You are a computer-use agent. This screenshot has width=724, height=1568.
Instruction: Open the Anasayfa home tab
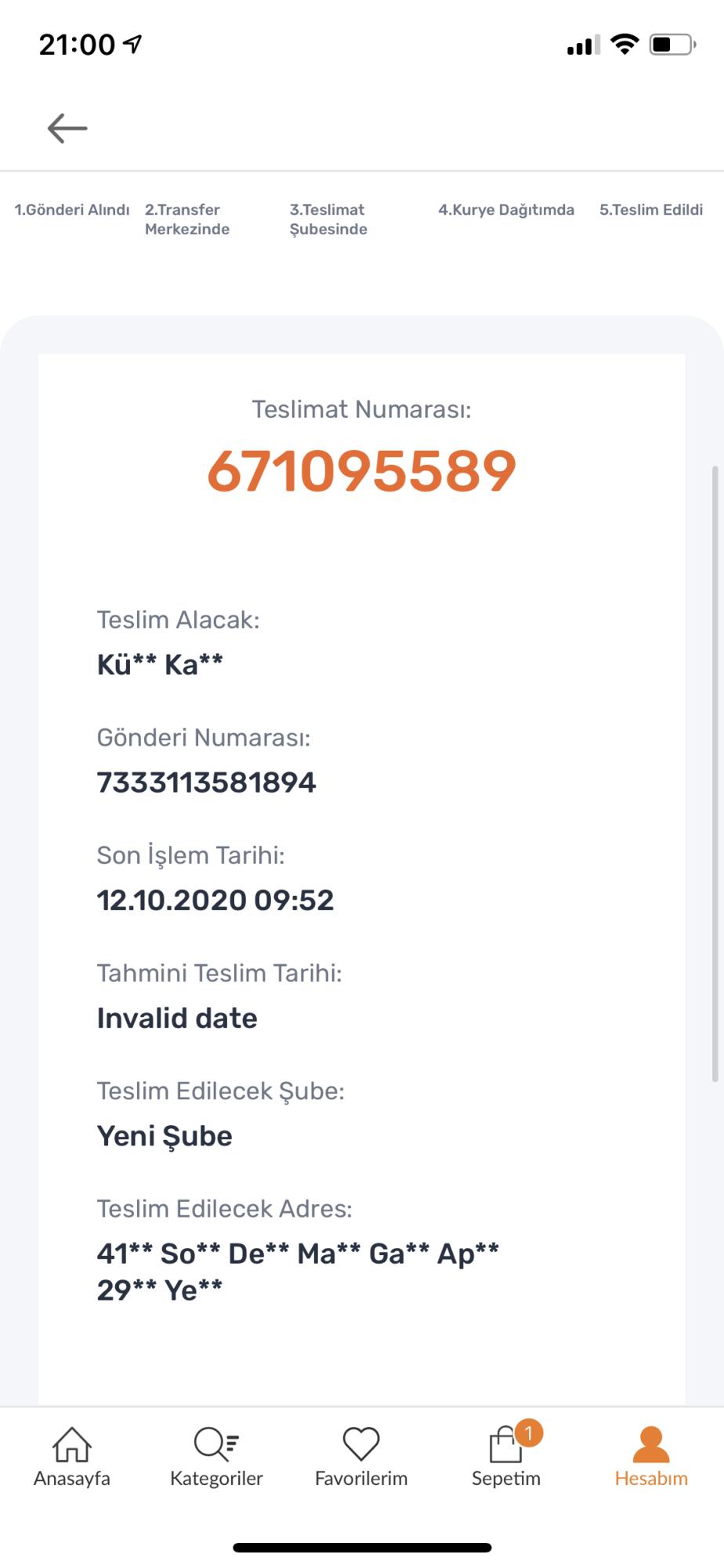[x=72, y=1457]
